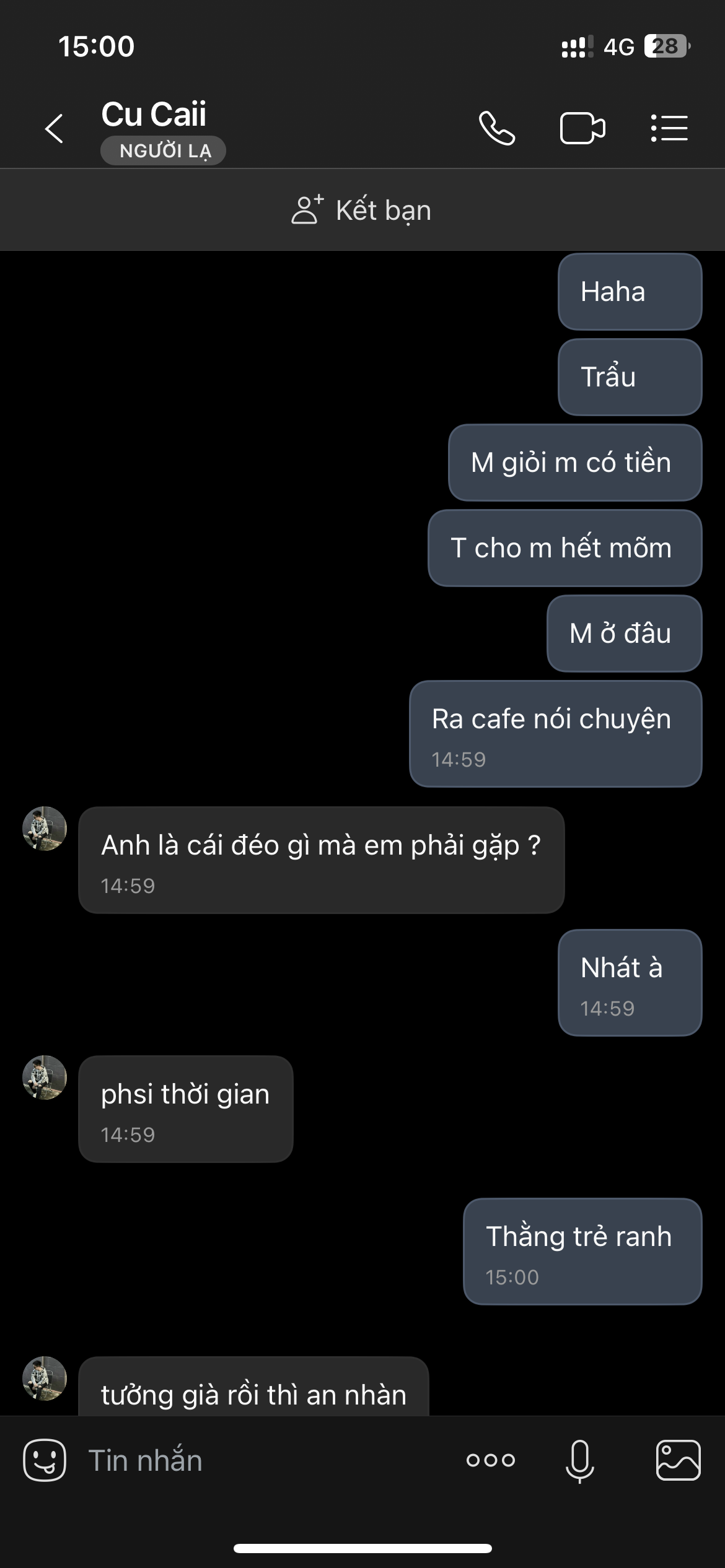
Task: Open the photo gallery picker
Action: [678, 1460]
